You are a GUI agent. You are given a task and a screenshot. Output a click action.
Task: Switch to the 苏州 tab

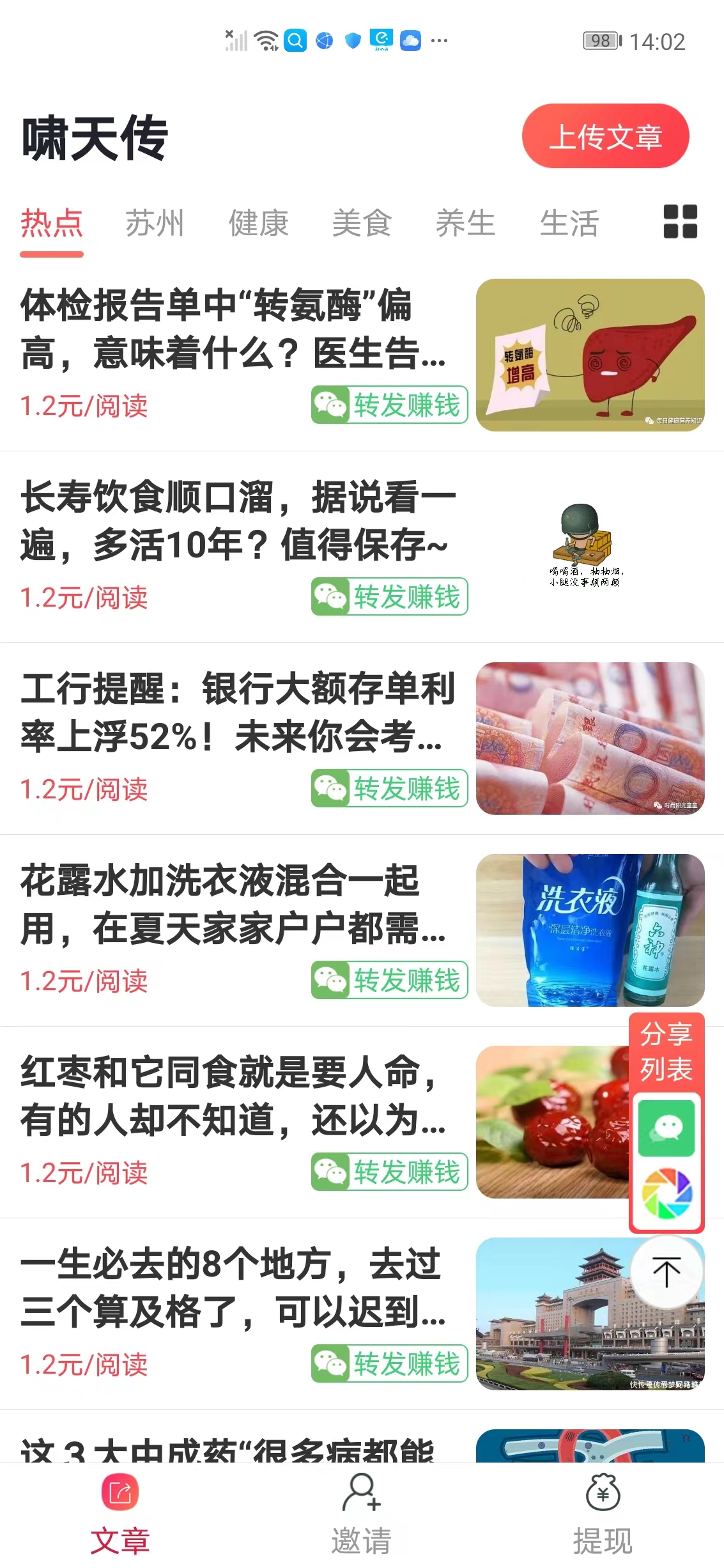[x=154, y=223]
